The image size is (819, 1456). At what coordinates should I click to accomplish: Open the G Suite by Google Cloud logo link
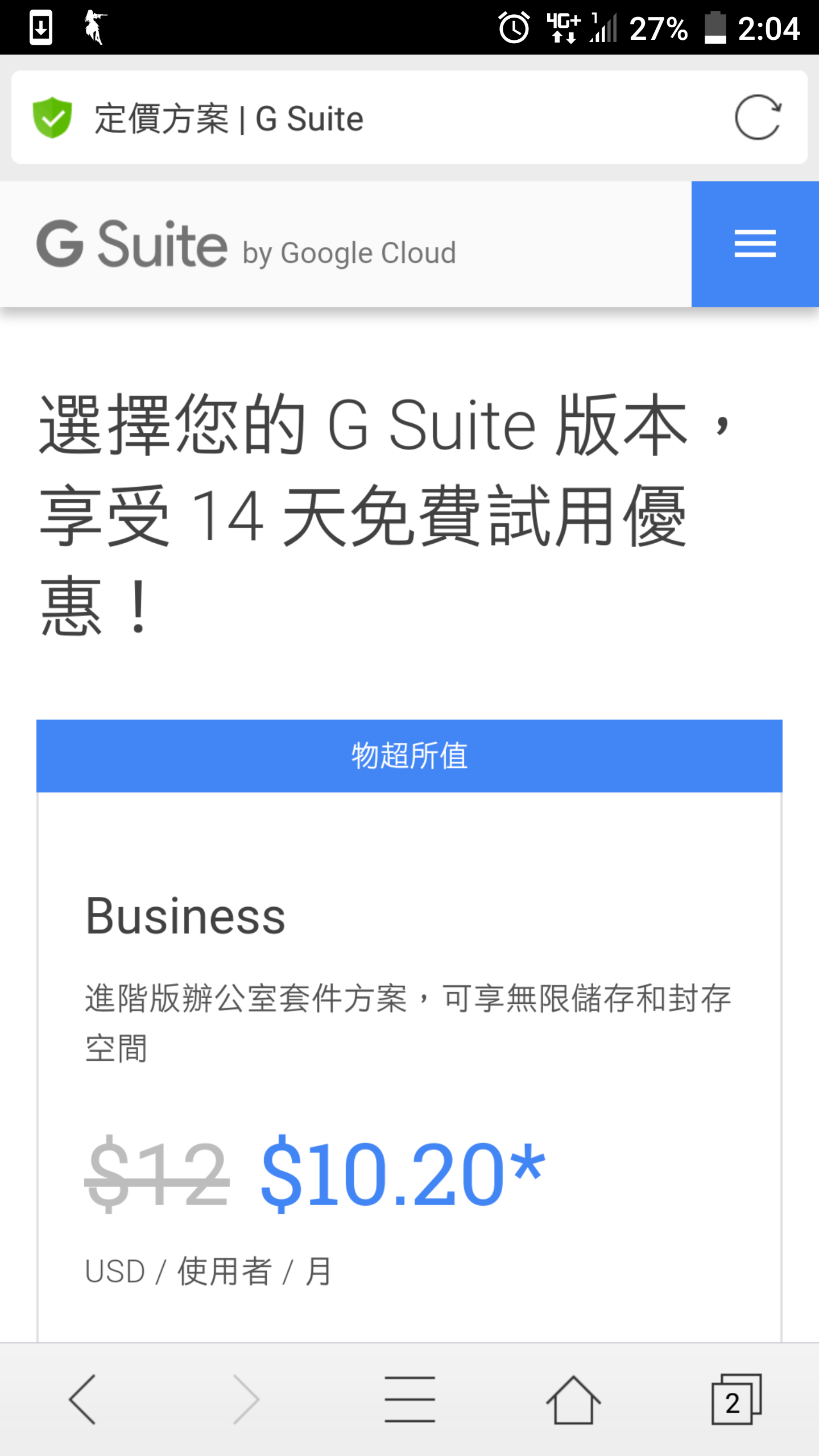(246, 245)
